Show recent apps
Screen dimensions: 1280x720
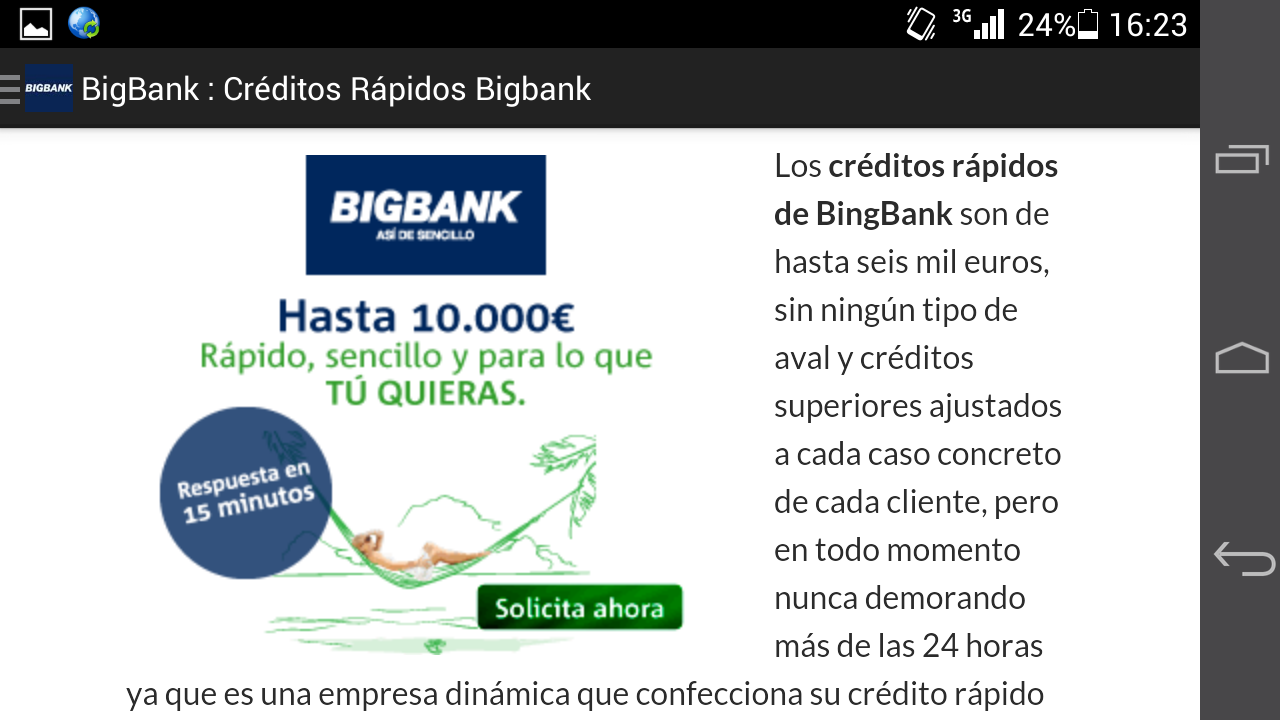coord(1242,160)
